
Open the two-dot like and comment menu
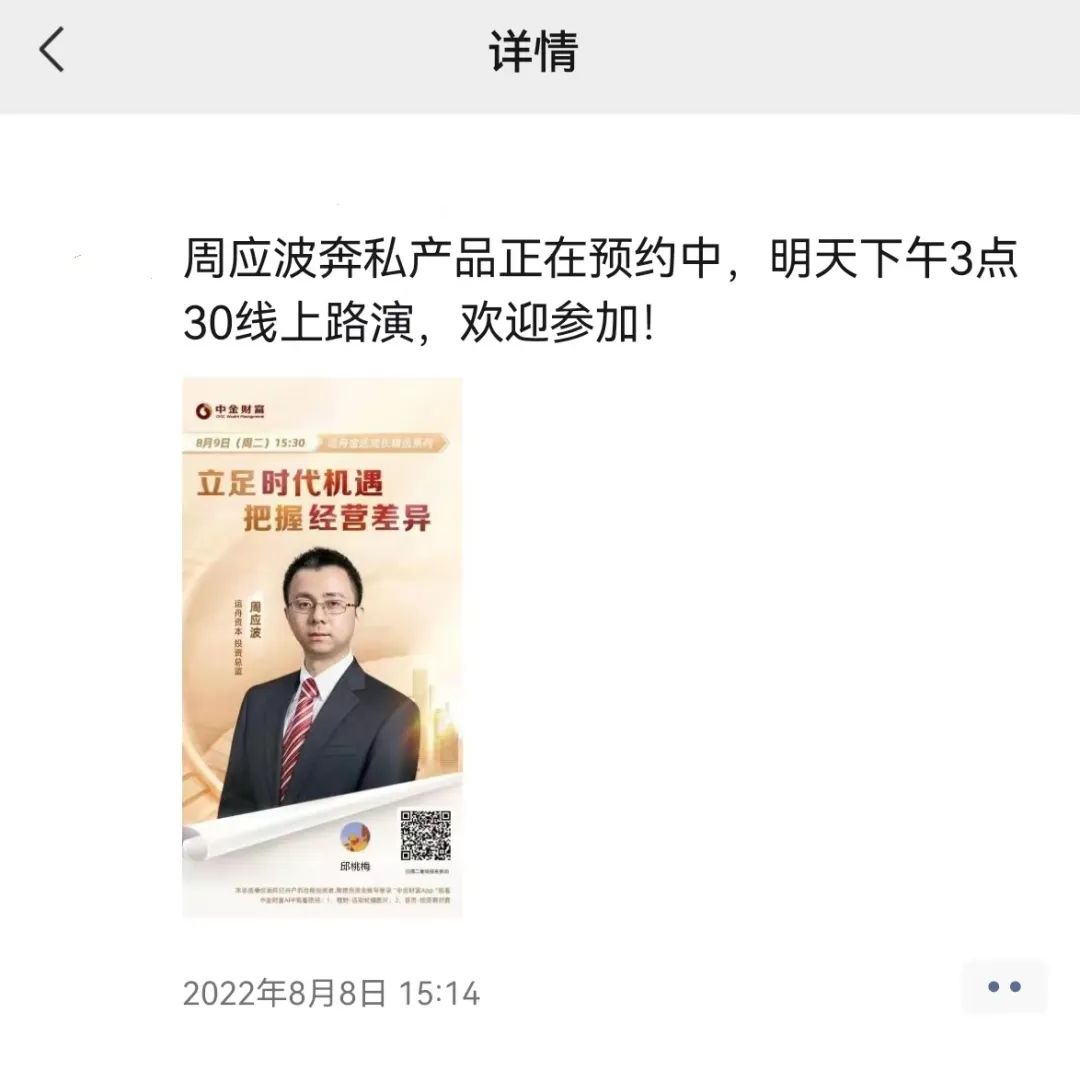tap(1003, 987)
